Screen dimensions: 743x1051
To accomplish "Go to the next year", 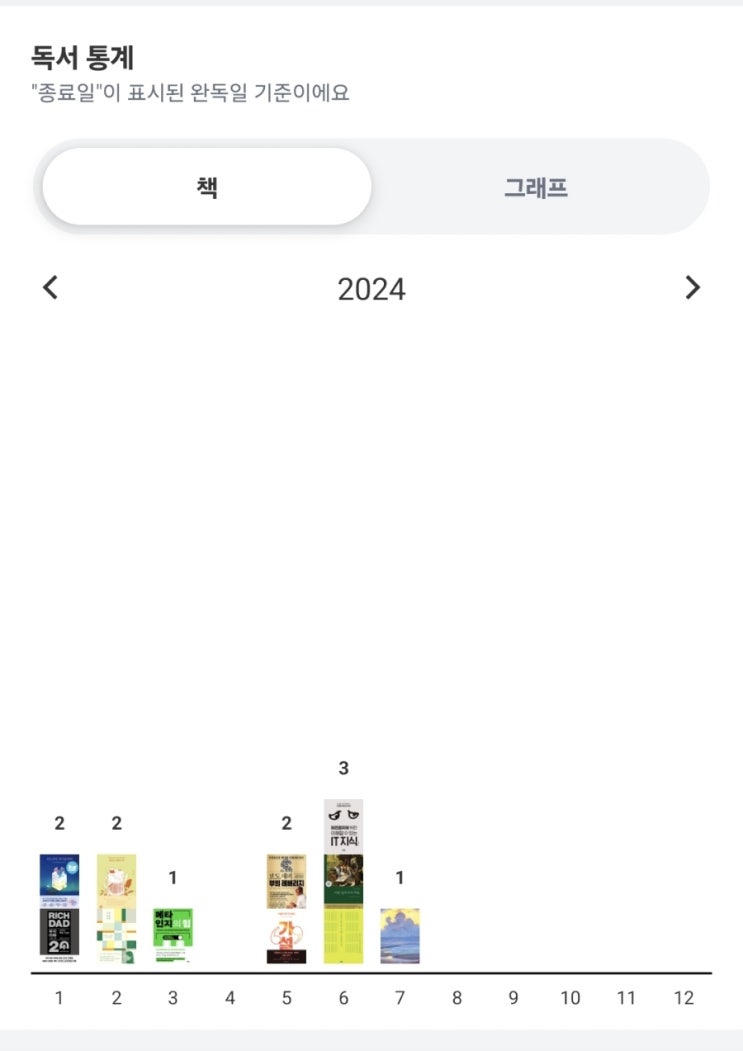I will point(693,288).
